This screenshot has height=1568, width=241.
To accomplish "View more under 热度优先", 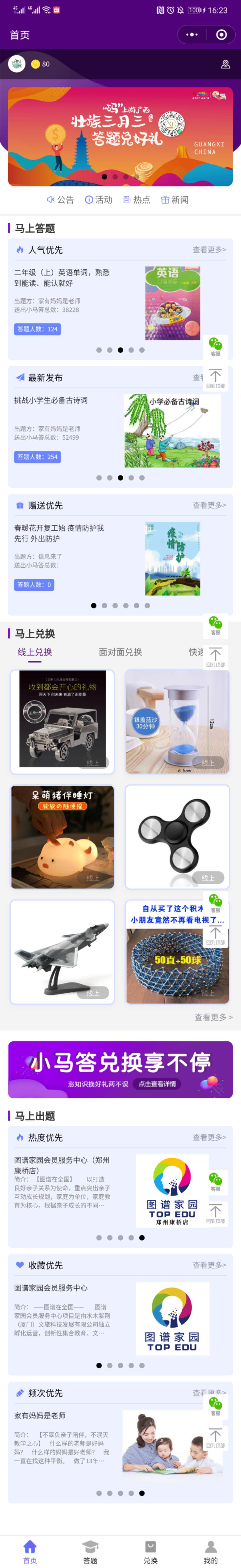I will coord(209,1137).
